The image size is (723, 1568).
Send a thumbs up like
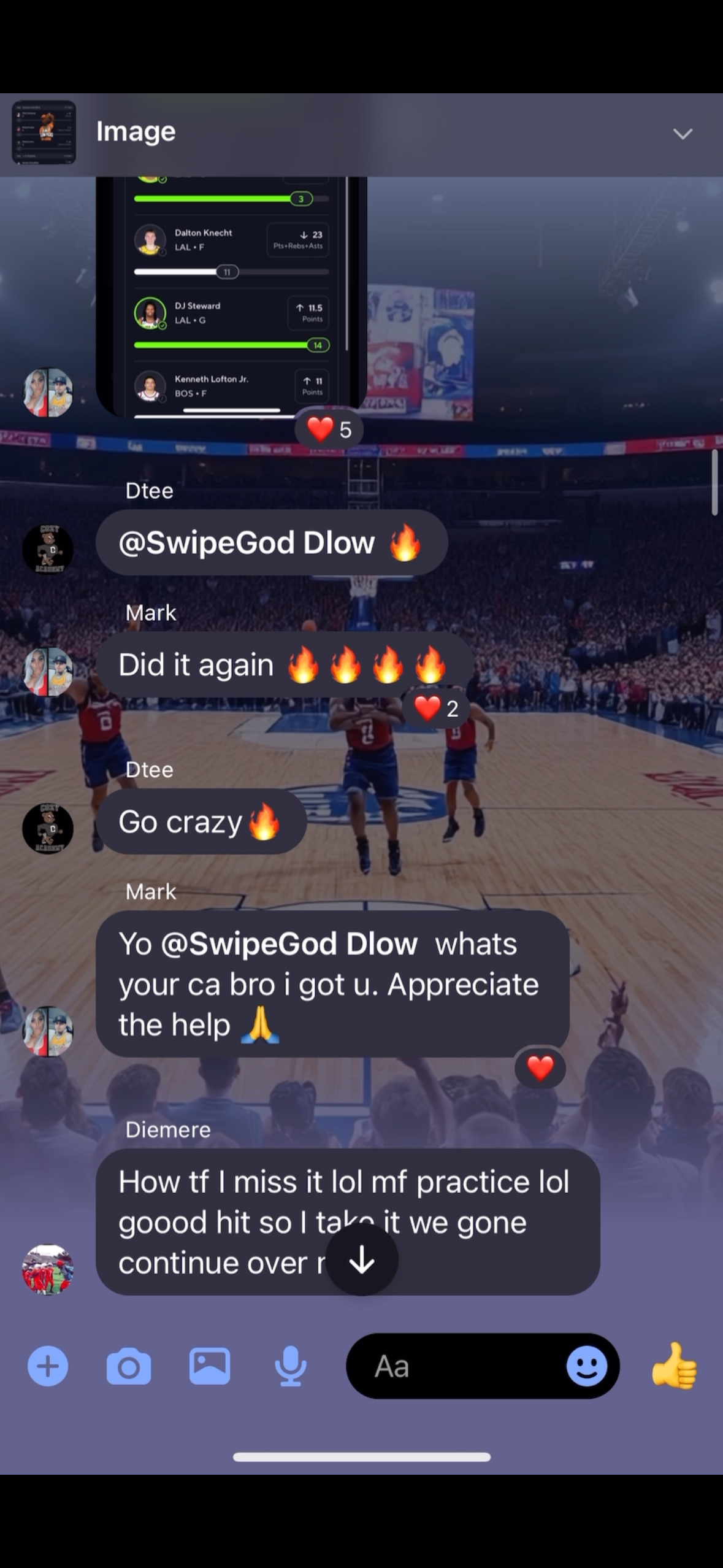pyautogui.click(x=674, y=1365)
